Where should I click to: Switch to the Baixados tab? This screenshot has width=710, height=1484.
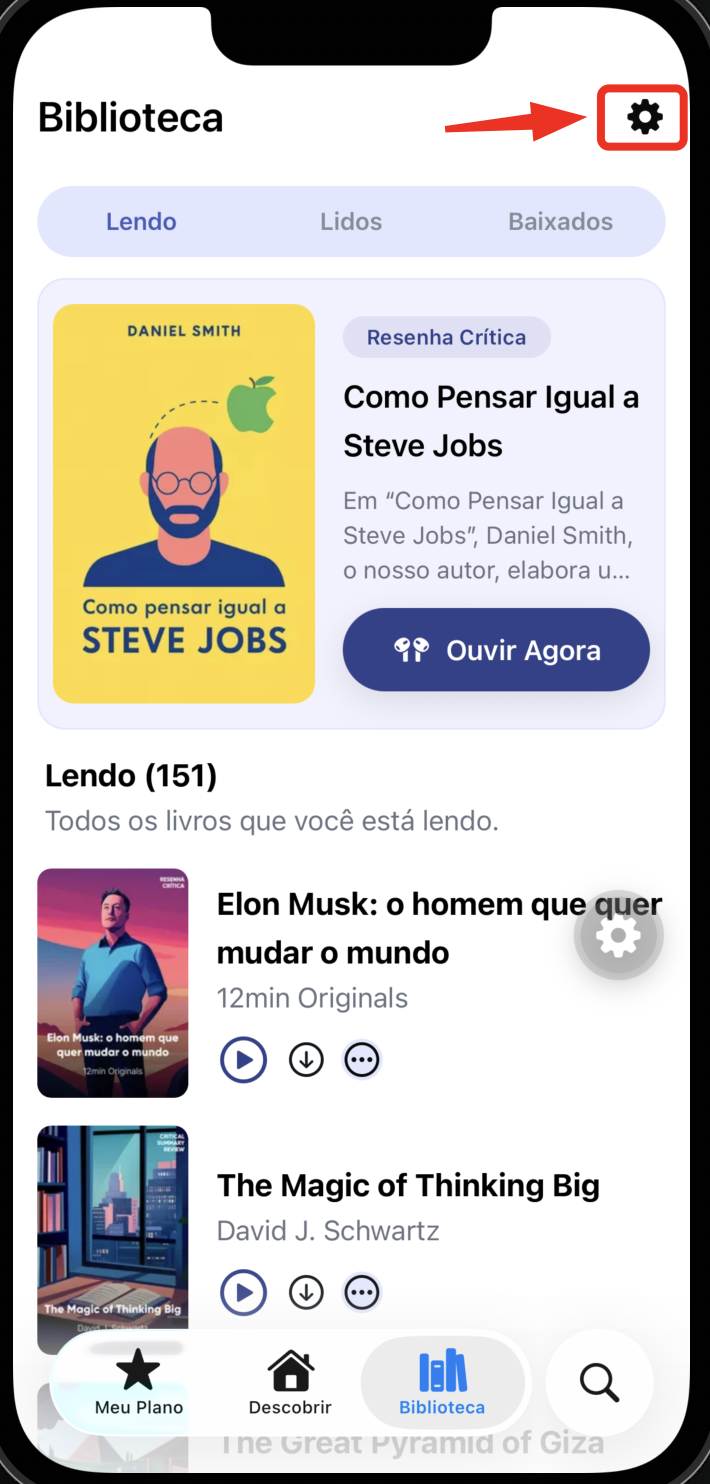560,222
